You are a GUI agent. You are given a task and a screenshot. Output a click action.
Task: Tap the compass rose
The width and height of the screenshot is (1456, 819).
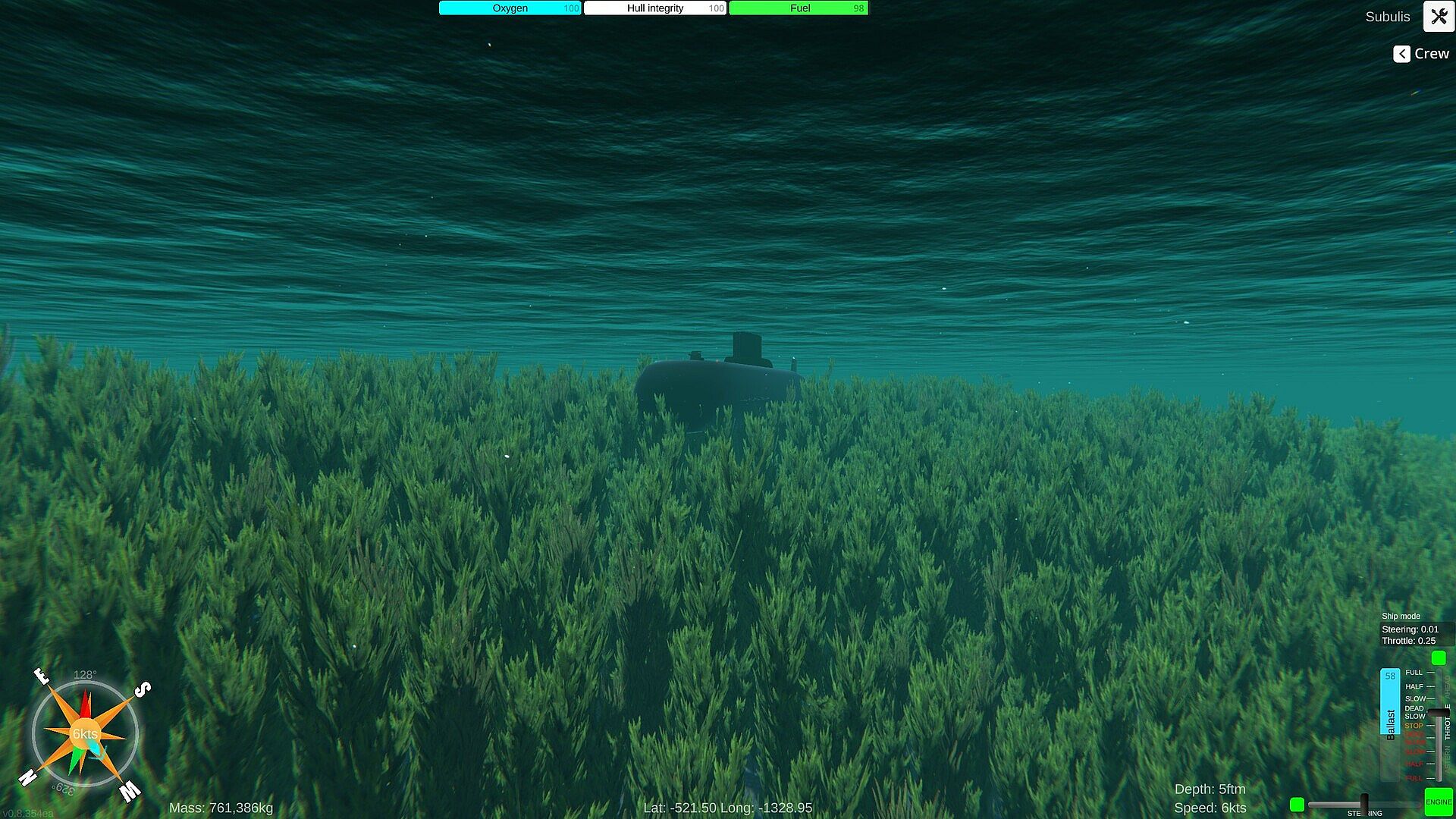85,733
